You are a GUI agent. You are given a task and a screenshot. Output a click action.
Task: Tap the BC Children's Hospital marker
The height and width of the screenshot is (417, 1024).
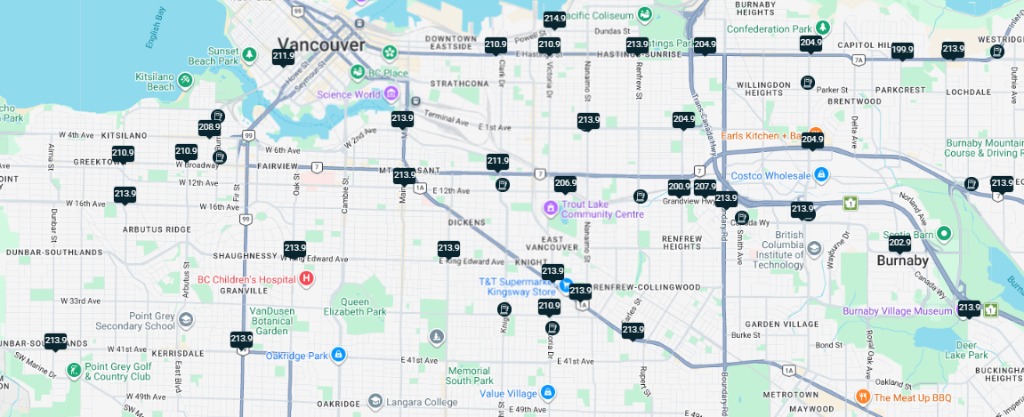click(x=307, y=277)
